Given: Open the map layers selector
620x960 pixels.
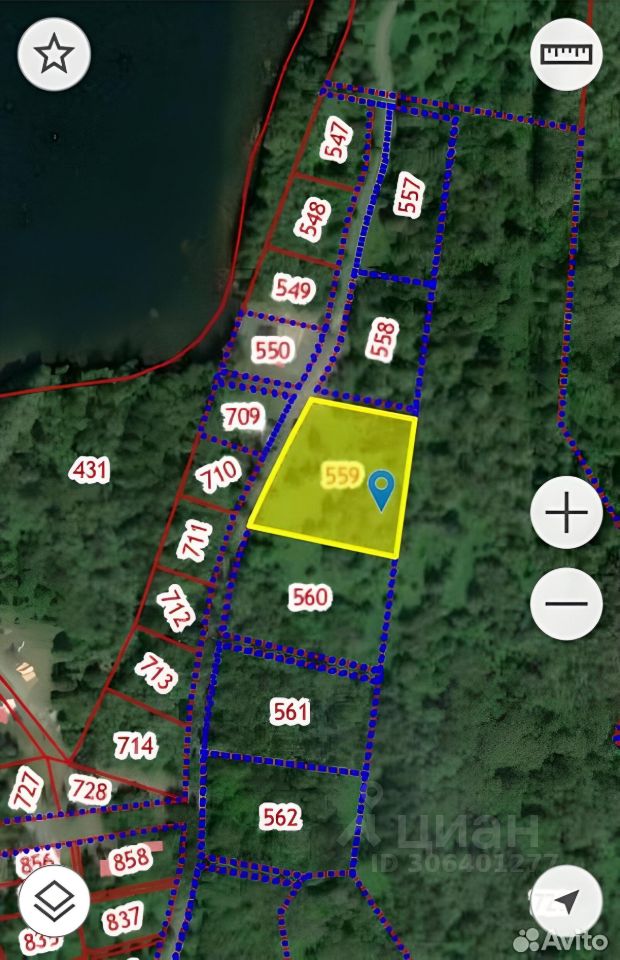Looking at the screenshot, I should (x=54, y=901).
